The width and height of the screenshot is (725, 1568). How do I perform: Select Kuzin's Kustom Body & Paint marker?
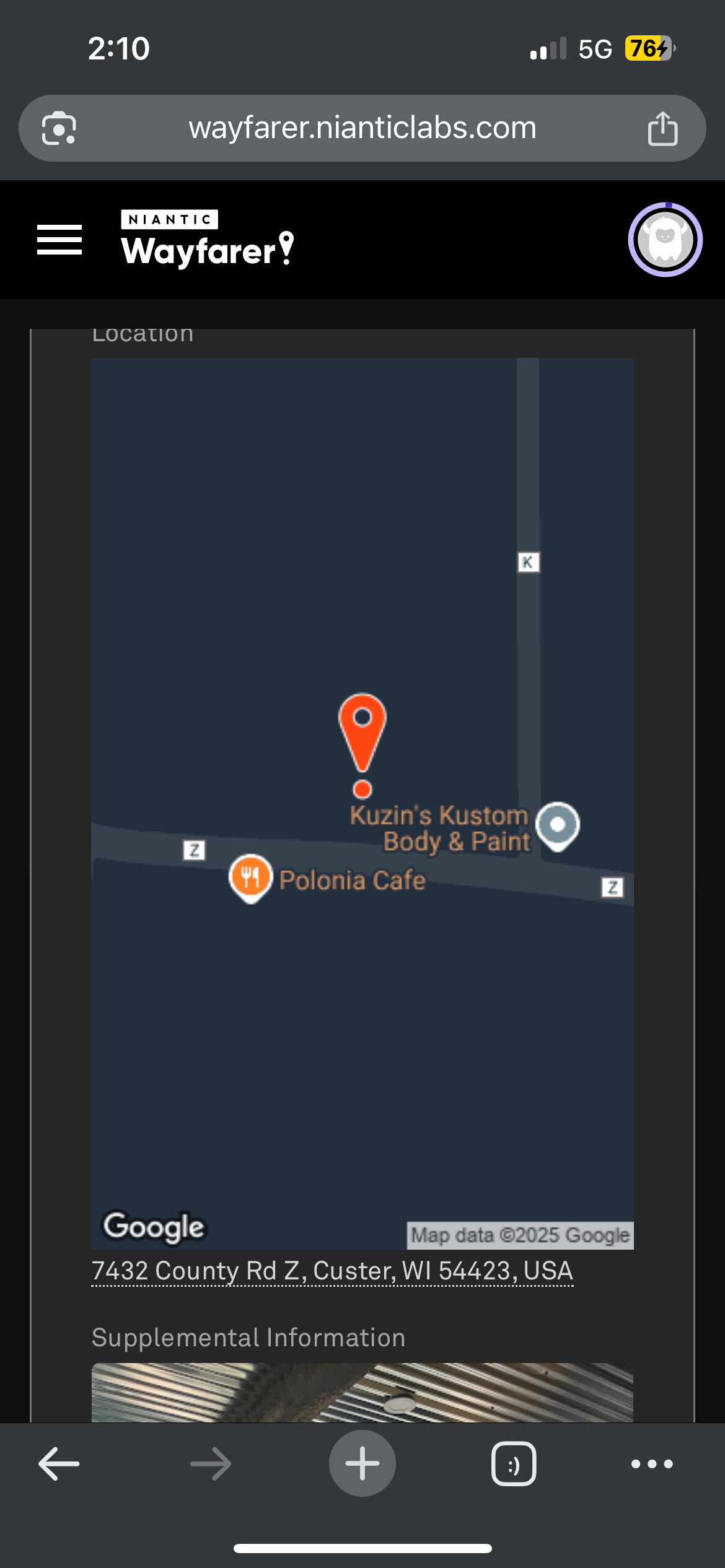pyautogui.click(x=558, y=825)
